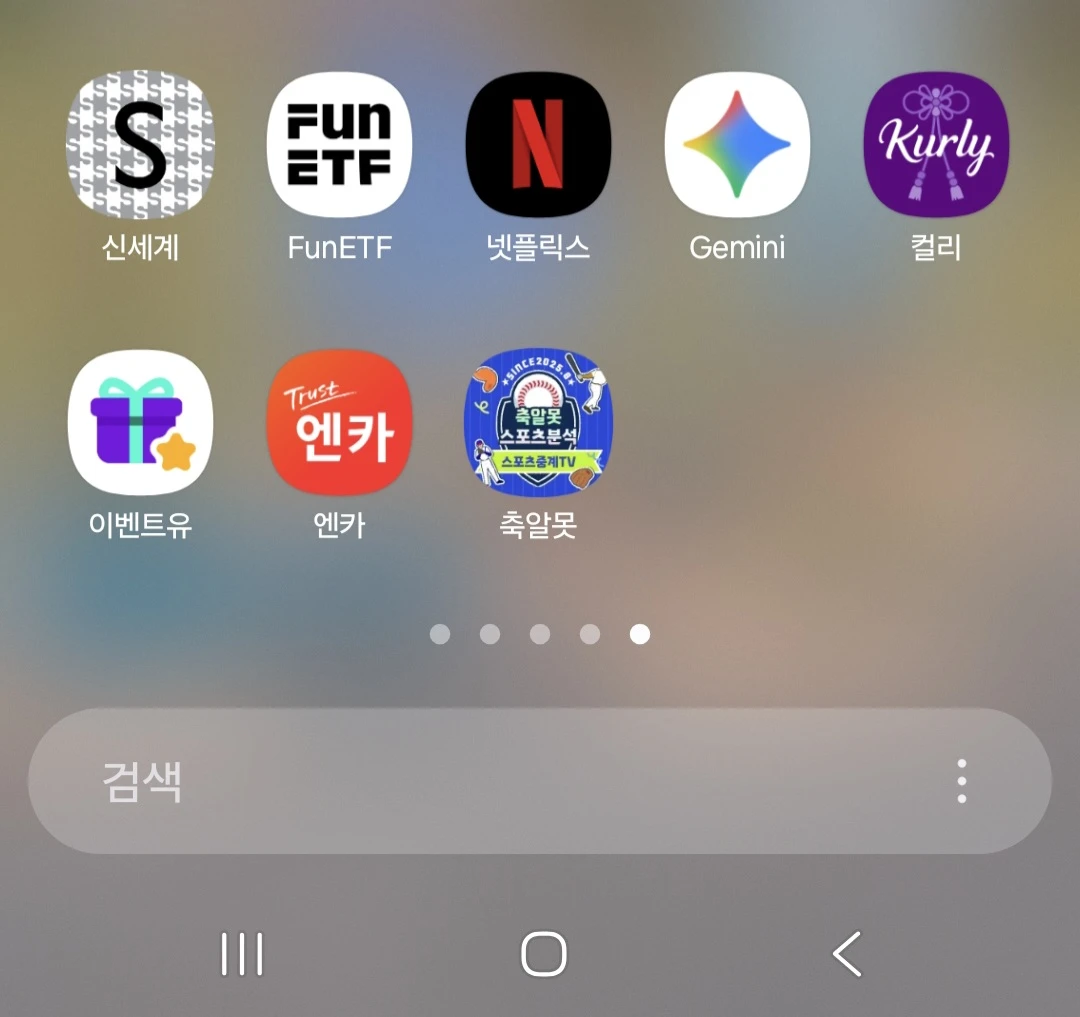Viewport: 1080px width, 1017px height.
Task: Tap the 검색 search field
Action: point(480,781)
